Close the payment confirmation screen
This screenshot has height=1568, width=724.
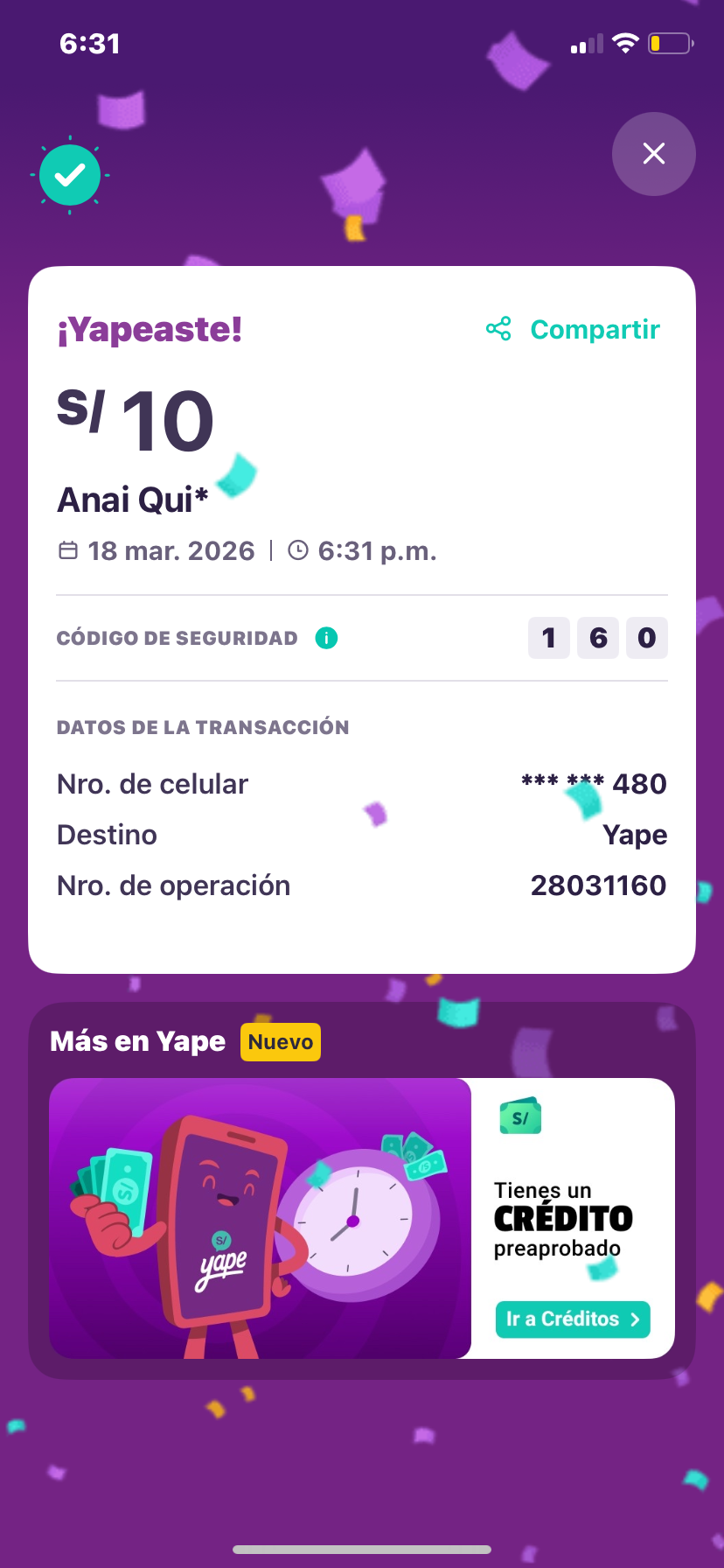[x=653, y=154]
